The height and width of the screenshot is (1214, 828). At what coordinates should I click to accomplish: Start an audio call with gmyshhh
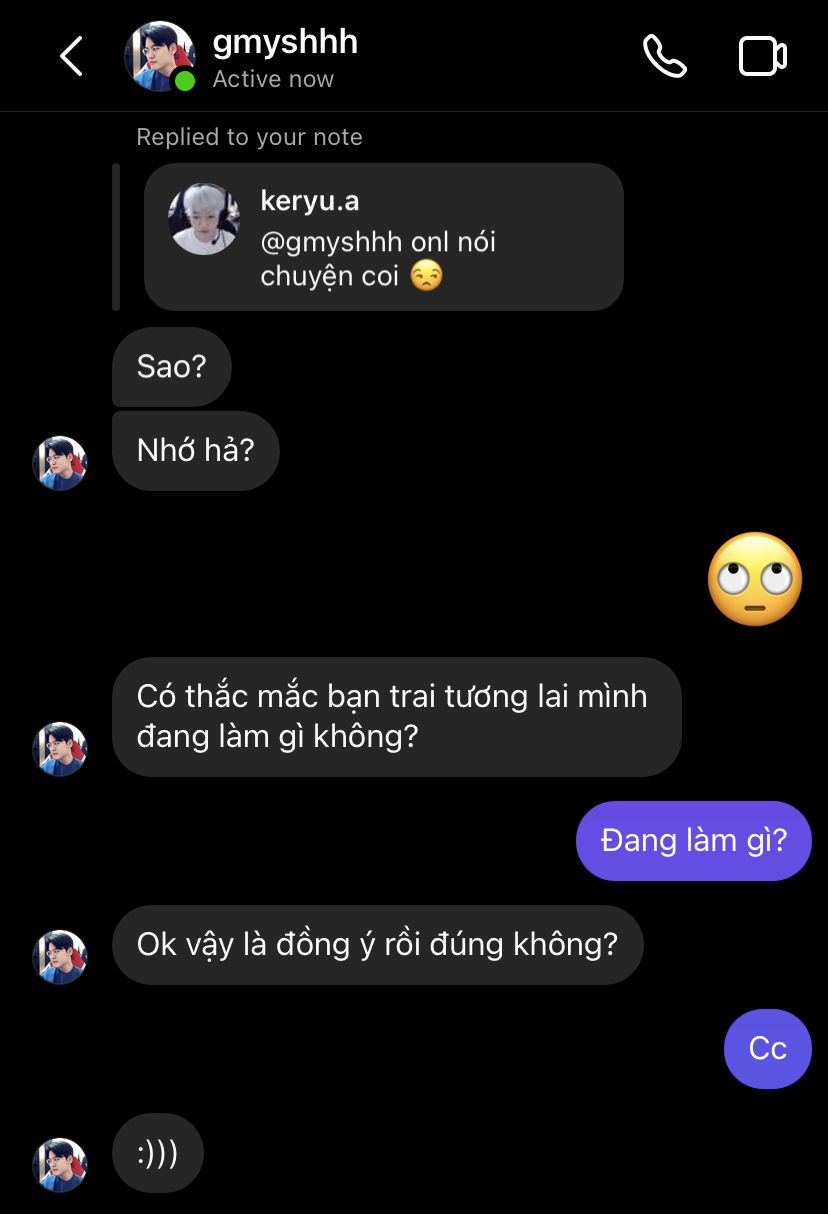pos(664,56)
